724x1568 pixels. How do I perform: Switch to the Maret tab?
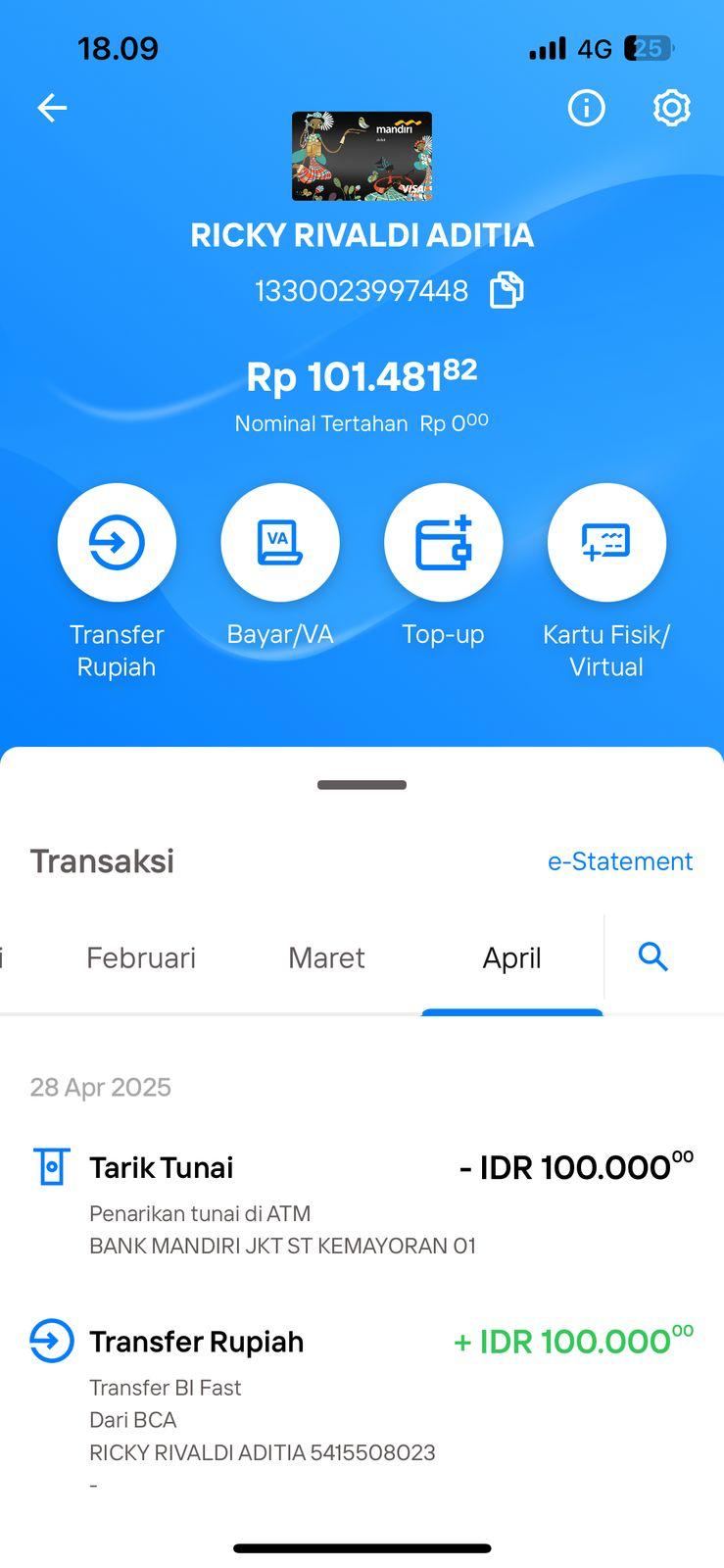click(x=326, y=957)
